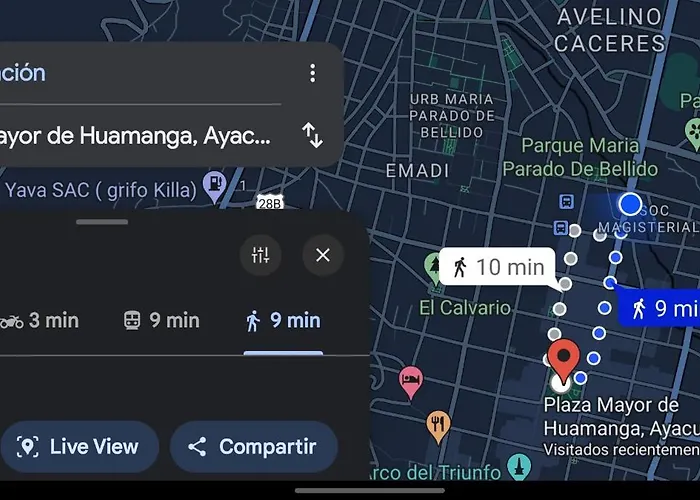Open Yava SAC grifo Killa gas station marker
Screen dimensions: 700x500
(x=214, y=183)
